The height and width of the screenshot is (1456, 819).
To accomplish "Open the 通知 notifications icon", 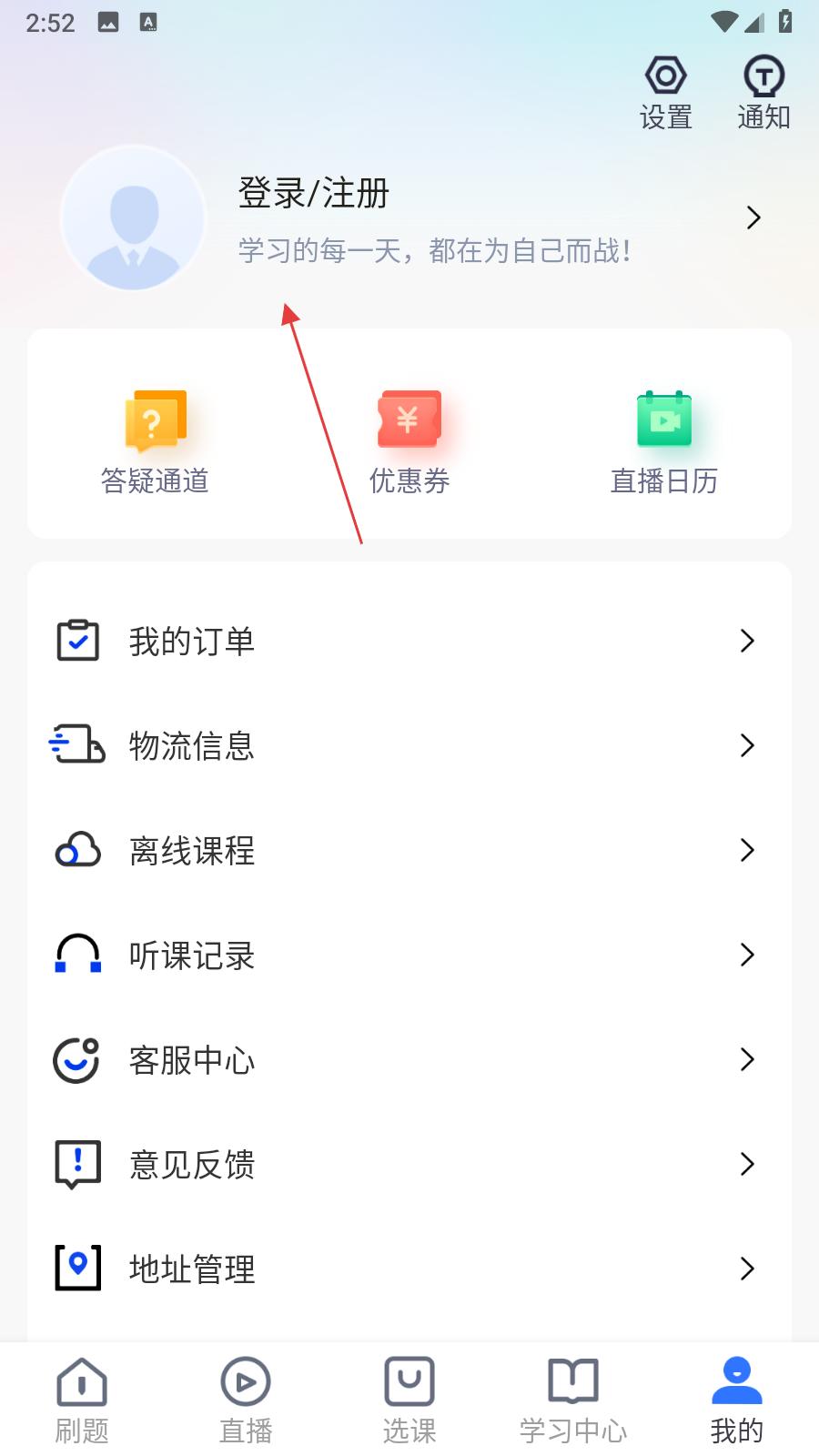I will 763,92.
